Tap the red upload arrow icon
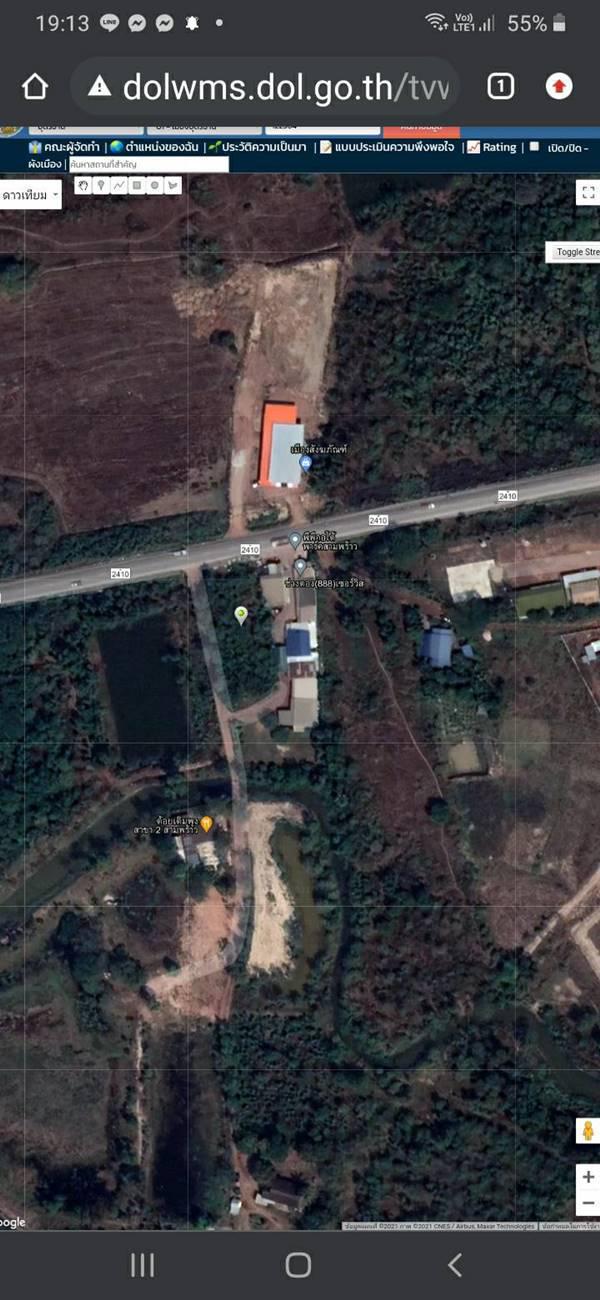 pyautogui.click(x=559, y=87)
